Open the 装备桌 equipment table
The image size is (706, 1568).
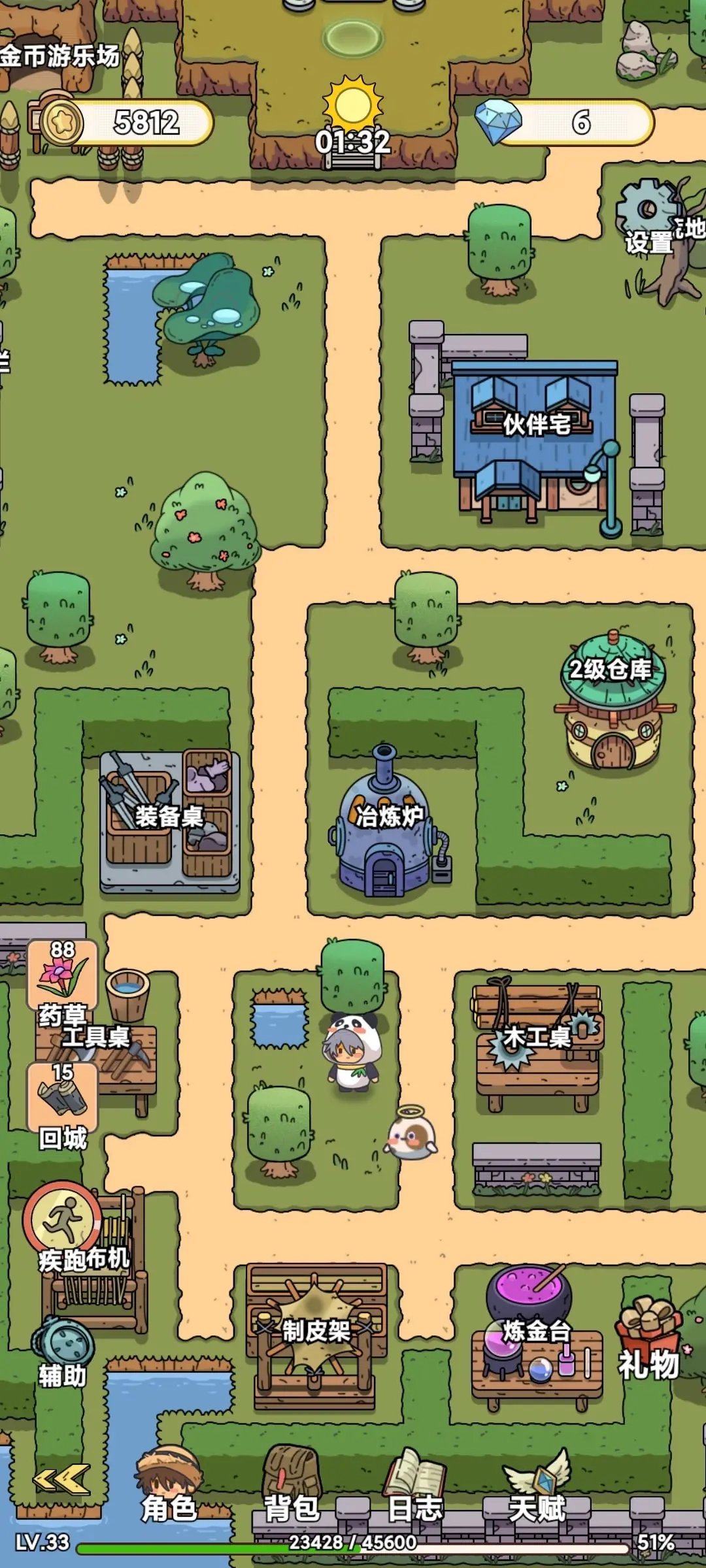click(x=170, y=820)
